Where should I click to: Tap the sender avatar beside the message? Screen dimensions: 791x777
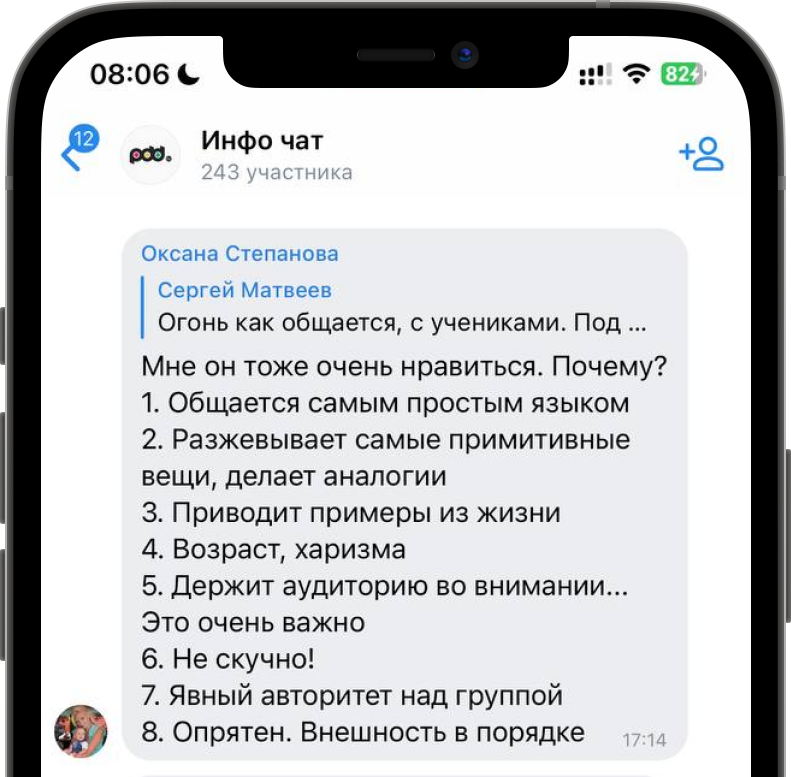tap(81, 731)
